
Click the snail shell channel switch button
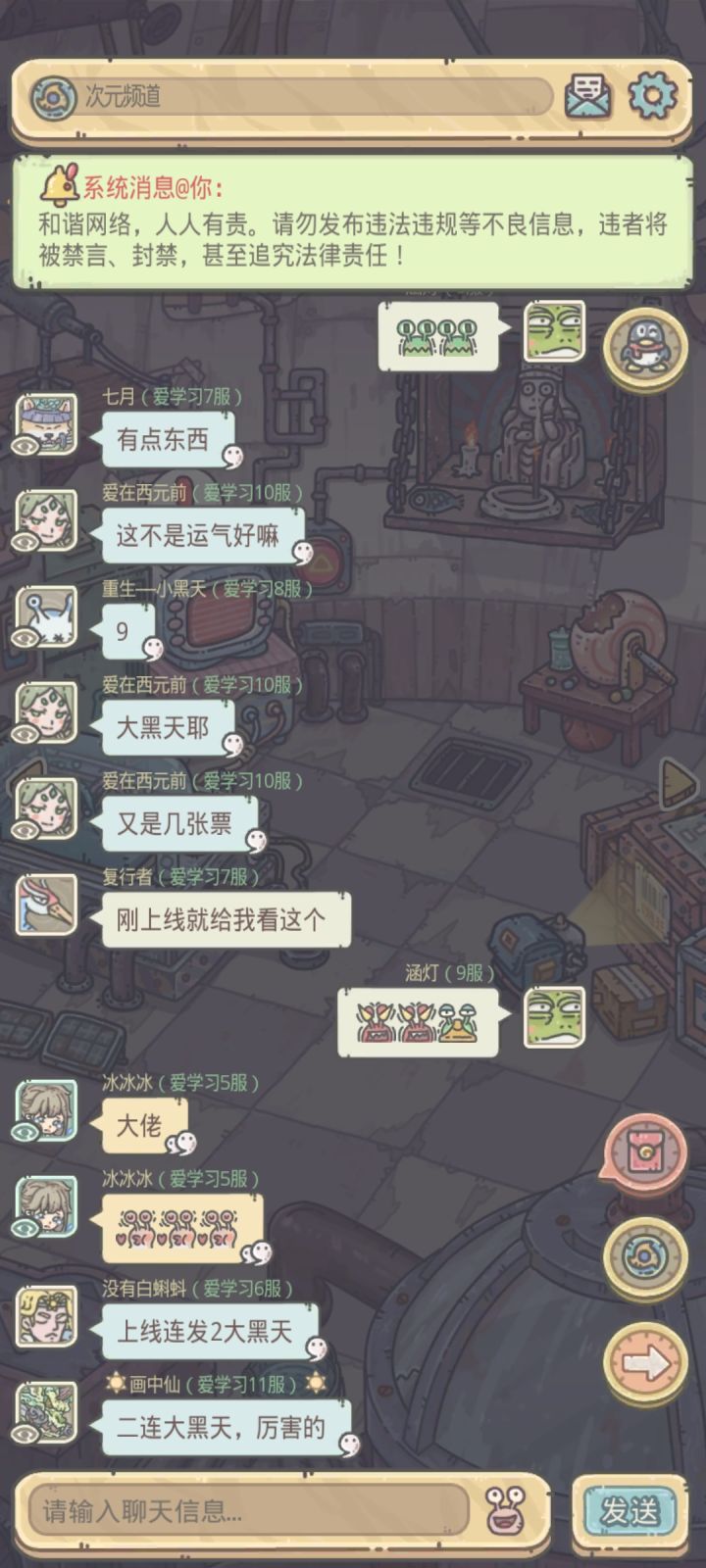coord(645,1256)
